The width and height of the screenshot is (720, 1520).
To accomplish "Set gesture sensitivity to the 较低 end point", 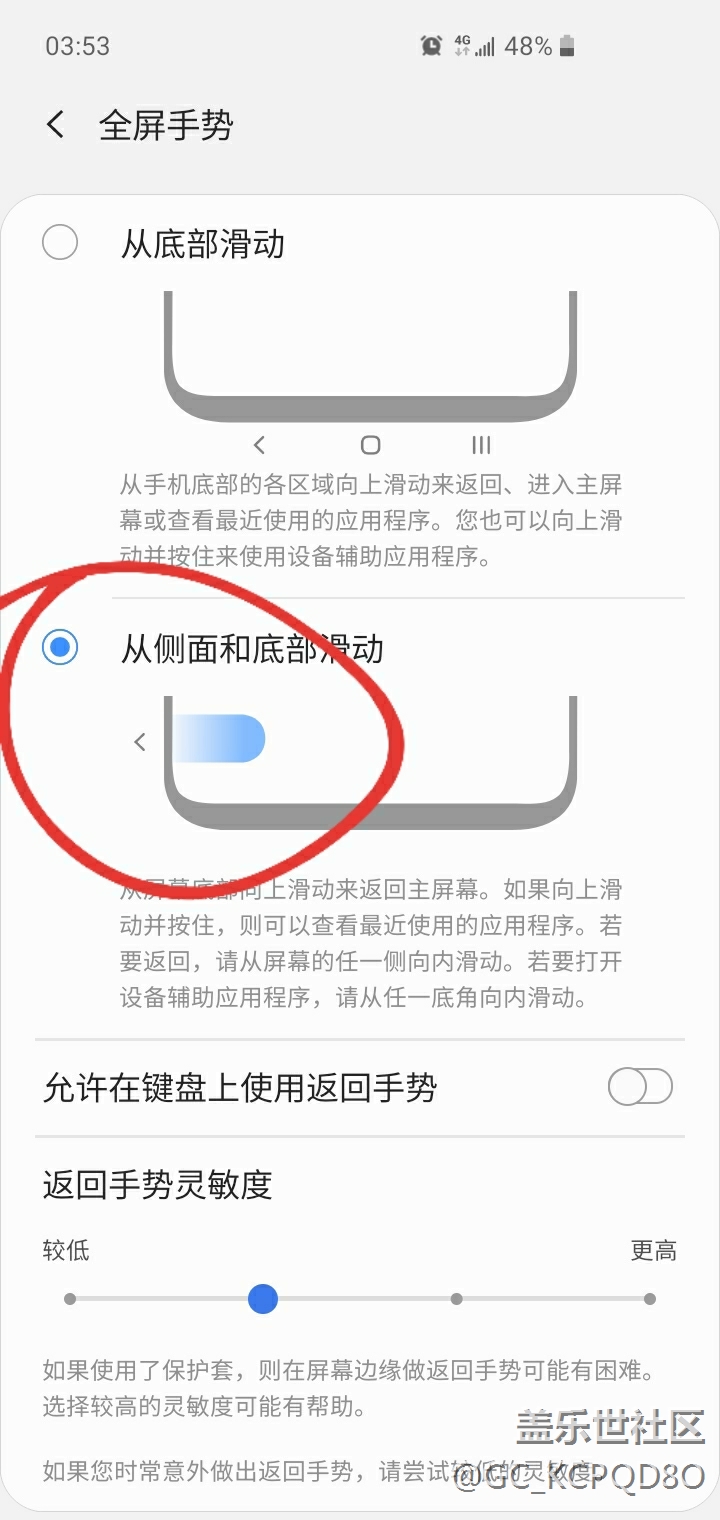I will [x=70, y=1299].
